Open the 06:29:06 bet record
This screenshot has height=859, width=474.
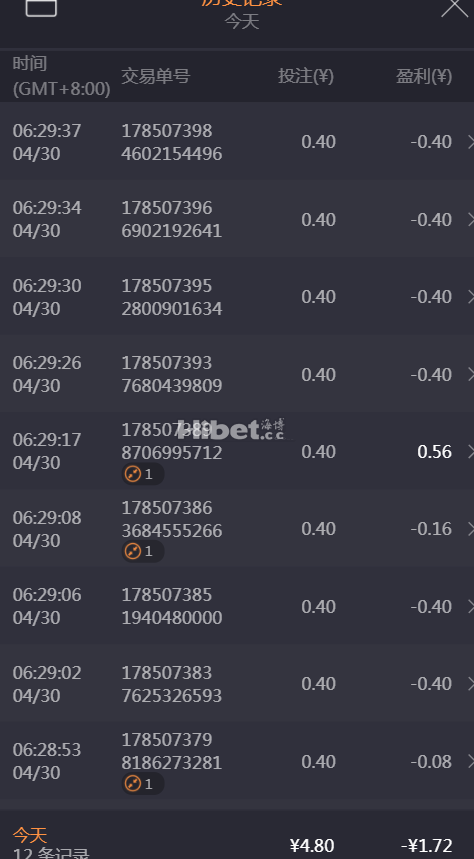[x=237, y=606]
